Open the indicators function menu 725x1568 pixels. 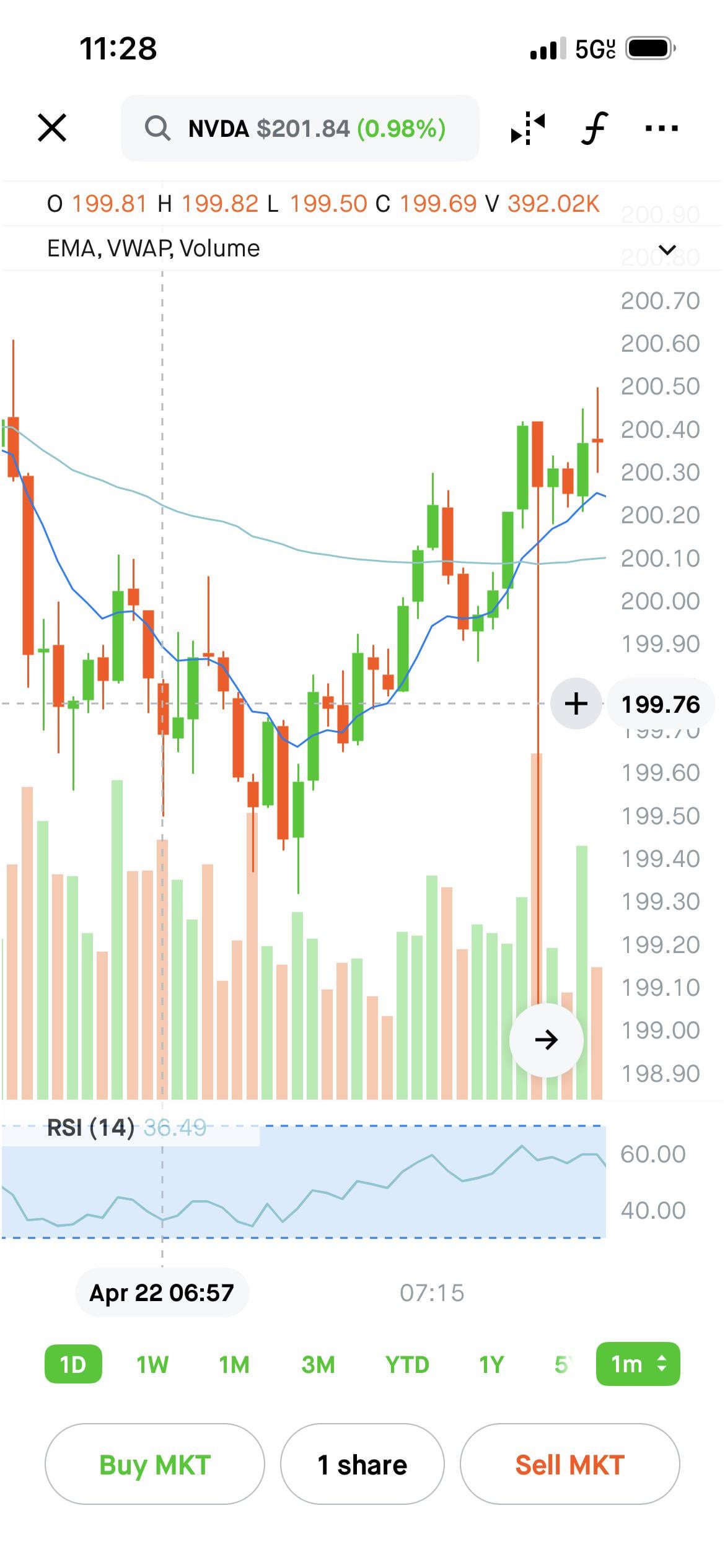594,128
